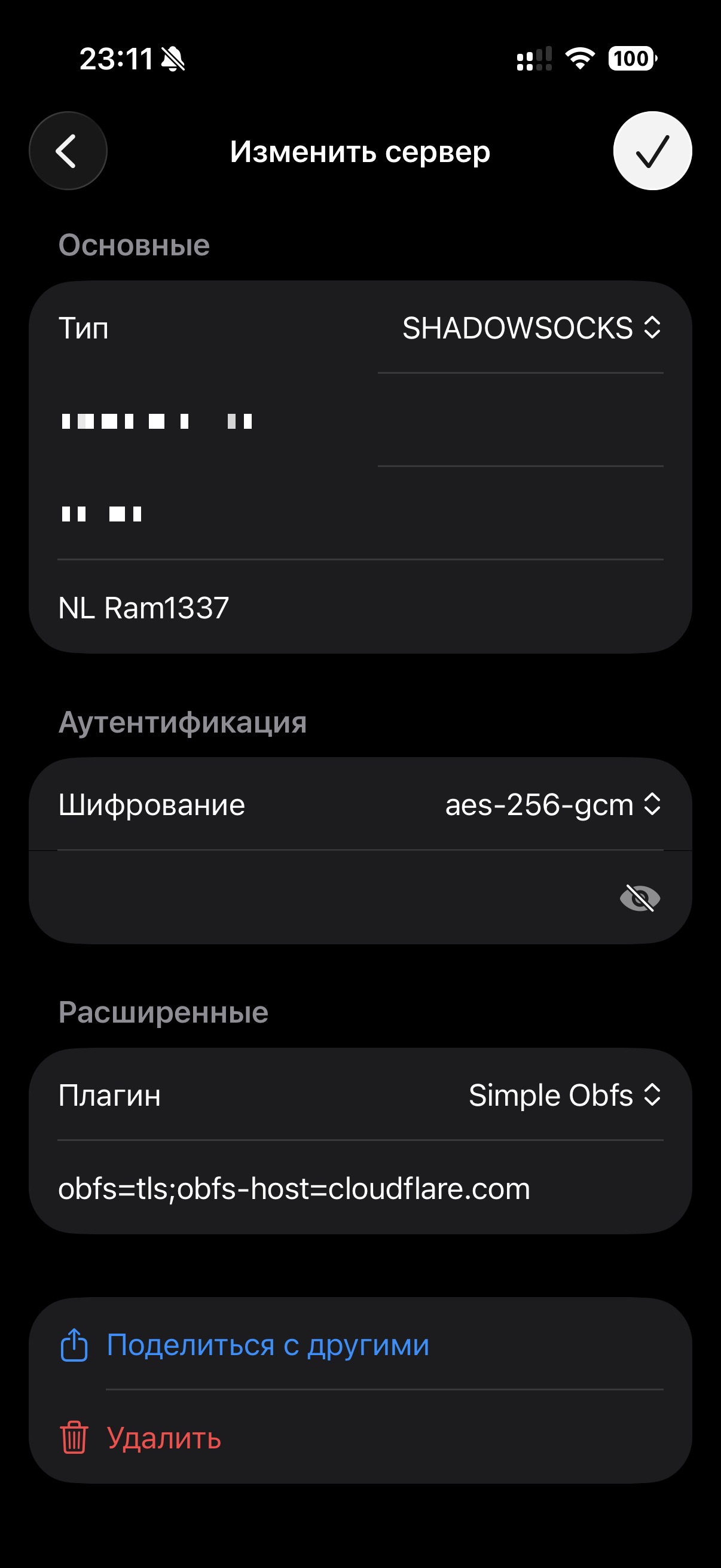The height and width of the screenshot is (1568, 721).
Task: Delete this server configuration
Action: tap(164, 1438)
